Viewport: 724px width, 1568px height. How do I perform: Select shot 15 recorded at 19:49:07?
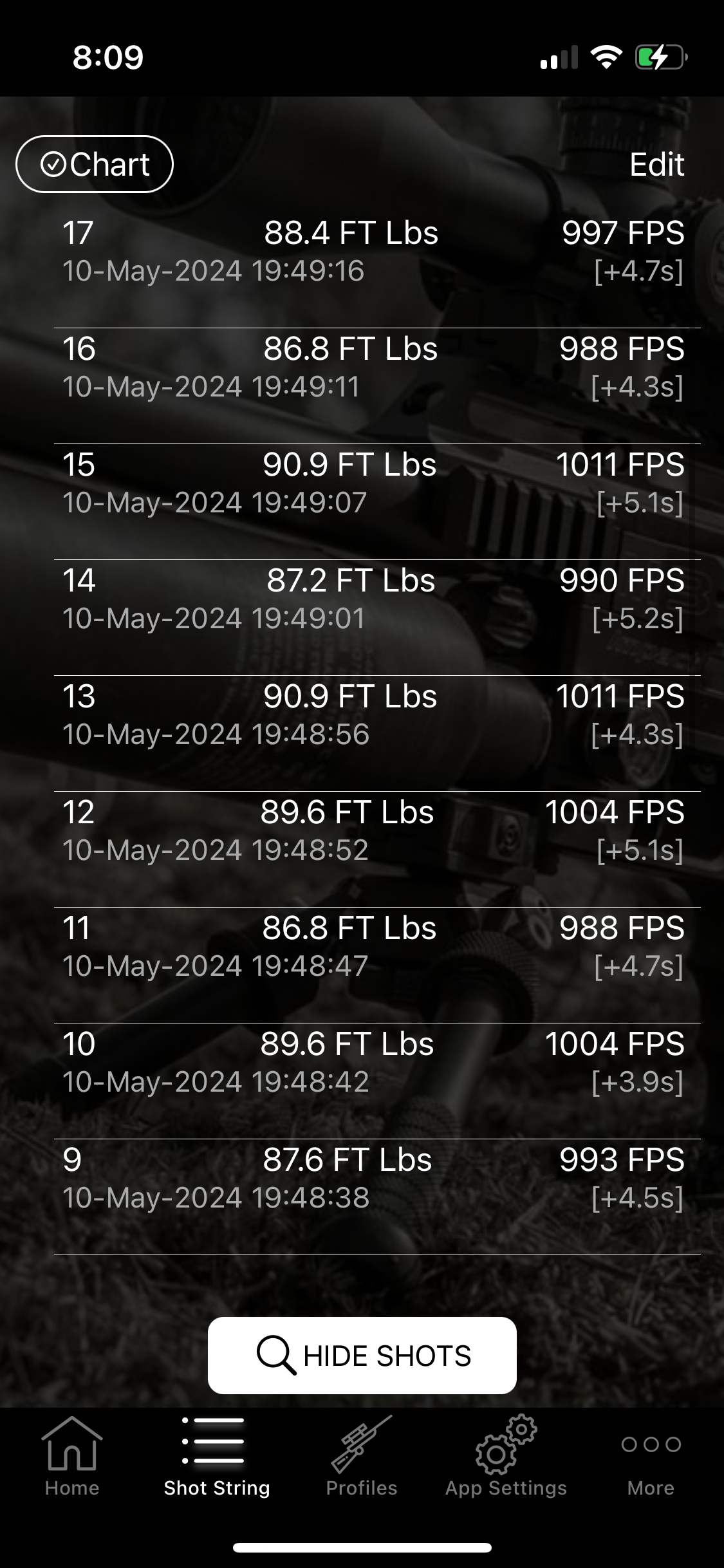pyautogui.click(x=373, y=483)
